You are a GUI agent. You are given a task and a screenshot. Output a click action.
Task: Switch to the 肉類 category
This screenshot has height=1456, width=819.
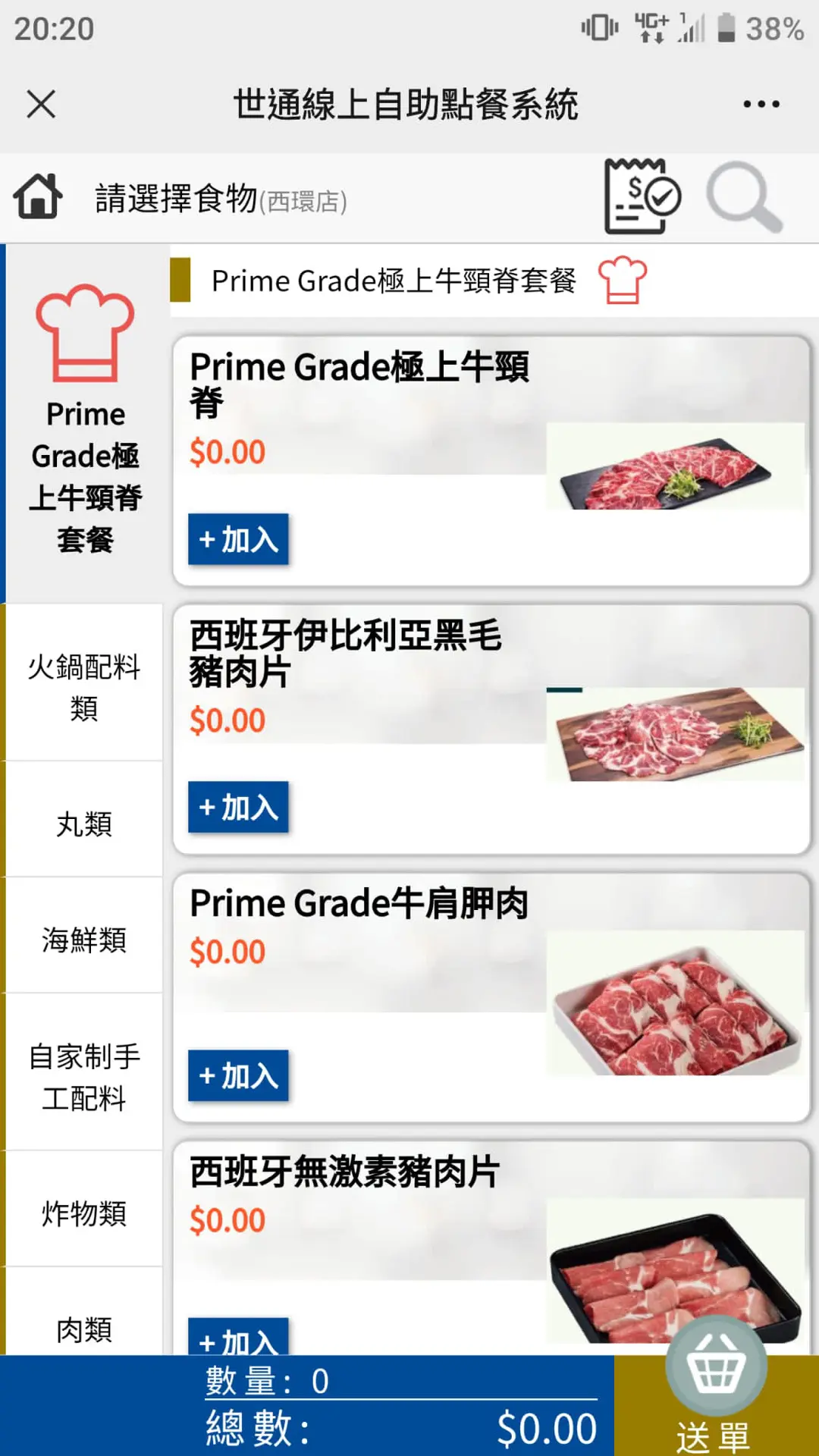(x=84, y=1327)
